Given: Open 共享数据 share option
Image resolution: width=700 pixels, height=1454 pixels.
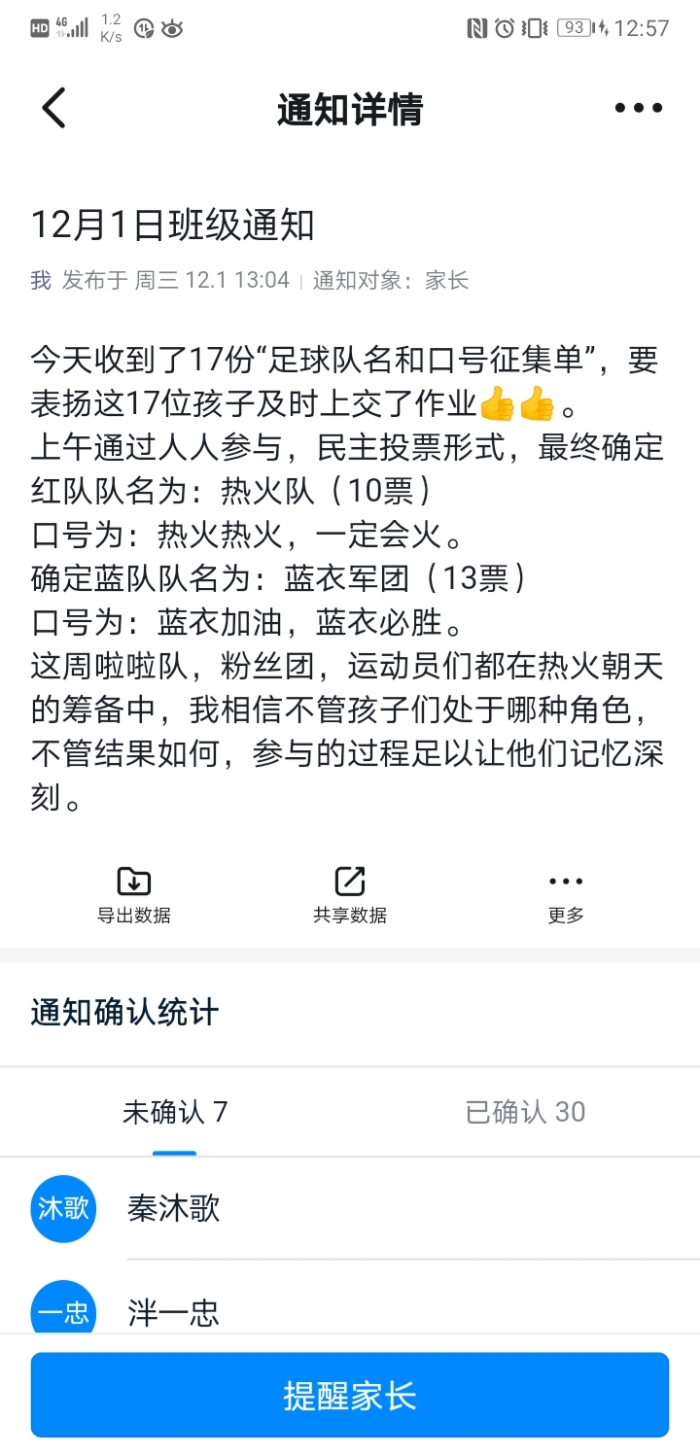Looking at the screenshot, I should point(350,894).
